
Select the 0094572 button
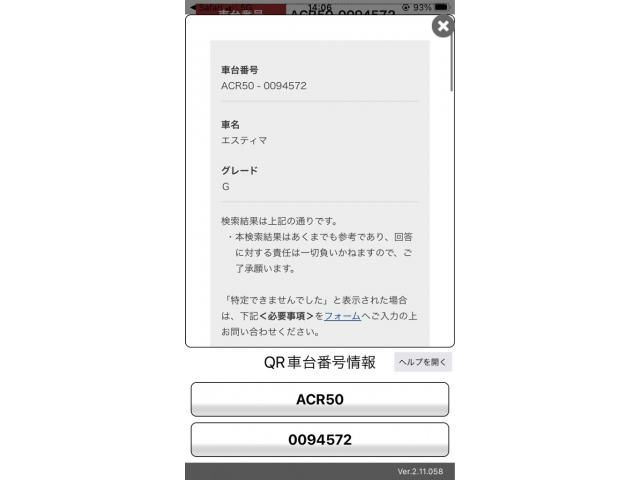click(x=320, y=439)
